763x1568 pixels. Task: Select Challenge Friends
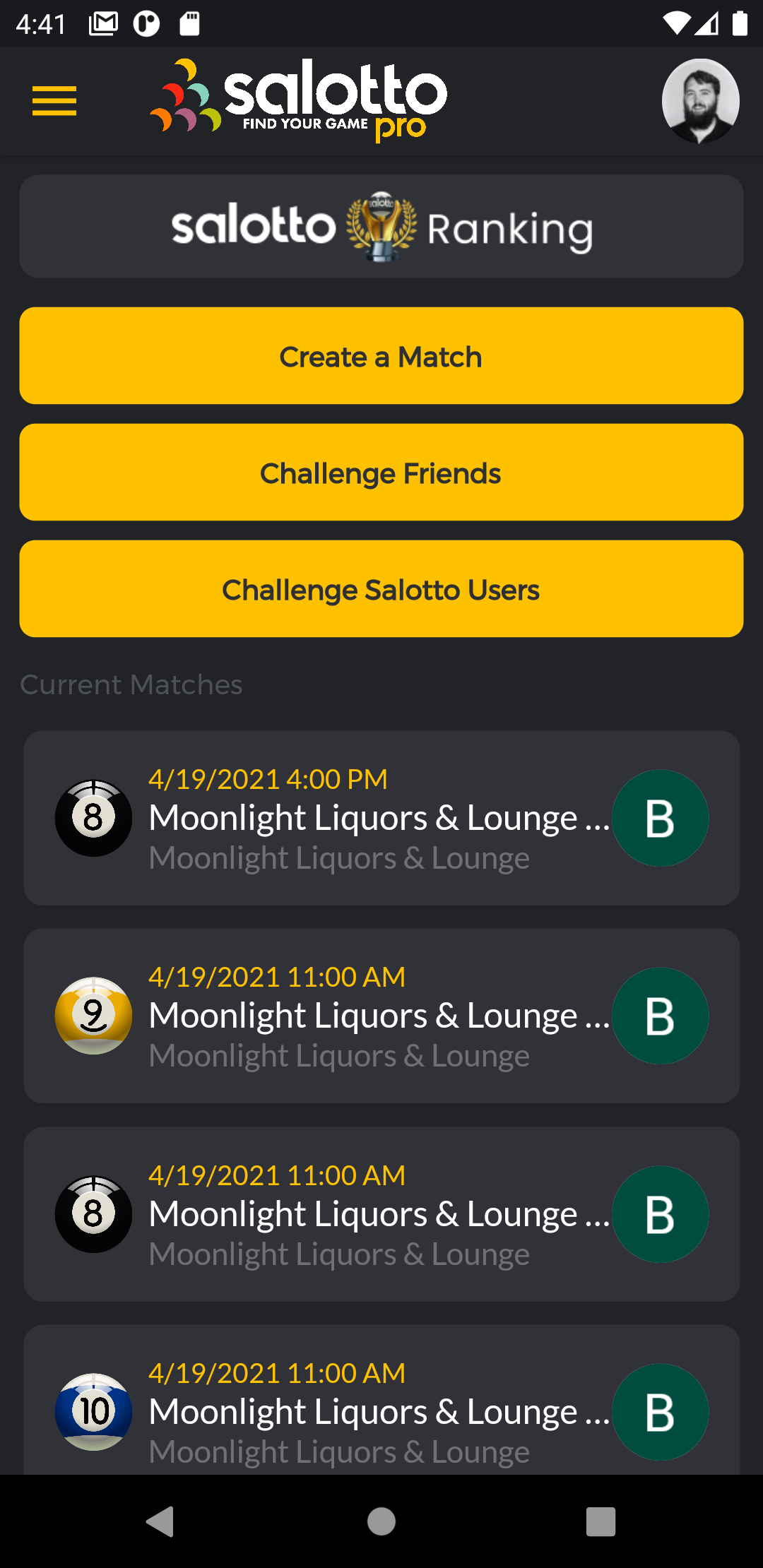point(381,473)
